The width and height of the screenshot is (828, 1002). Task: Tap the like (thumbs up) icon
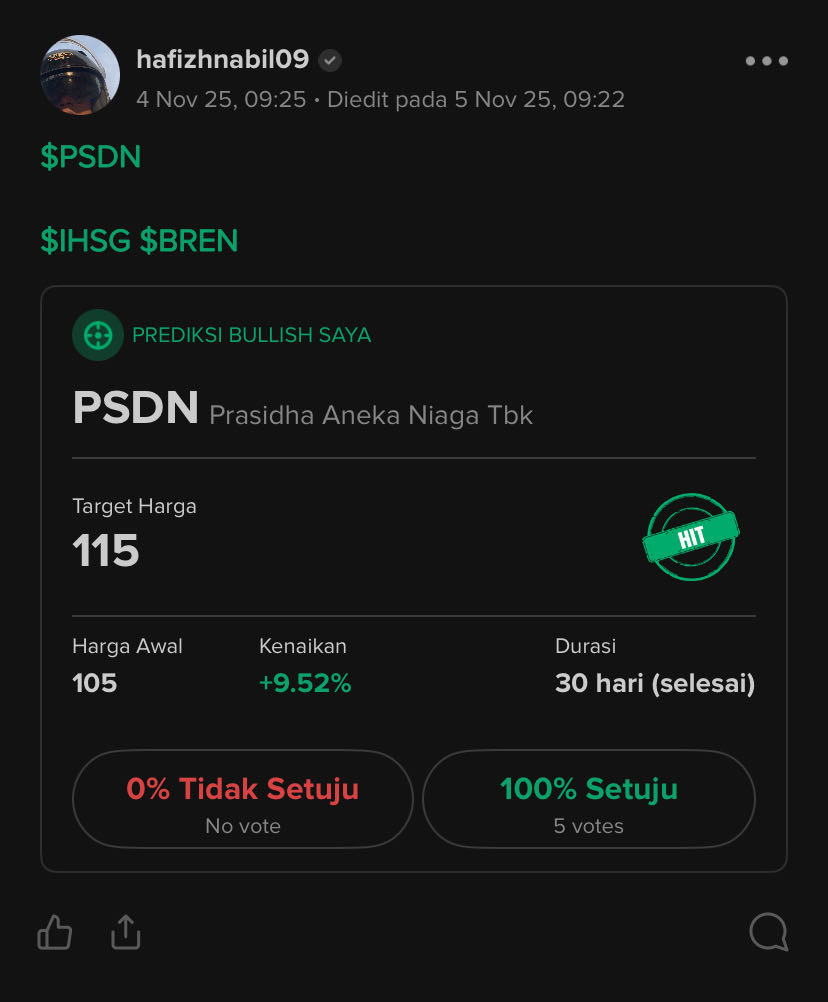(54, 931)
